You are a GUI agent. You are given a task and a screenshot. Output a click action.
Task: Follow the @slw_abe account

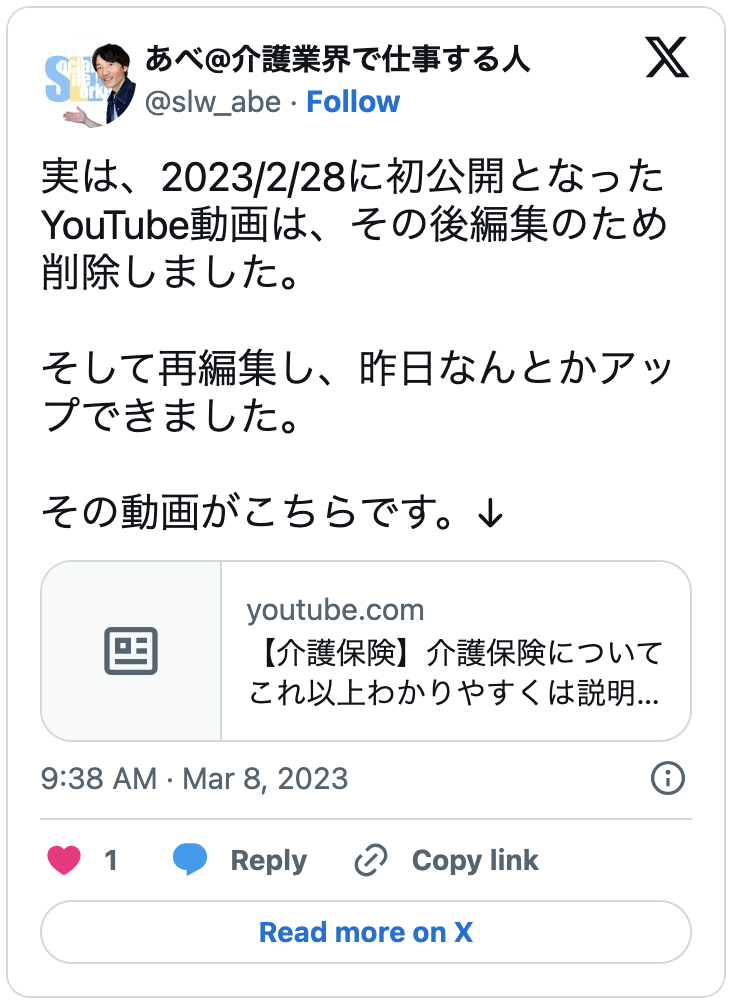click(x=353, y=102)
